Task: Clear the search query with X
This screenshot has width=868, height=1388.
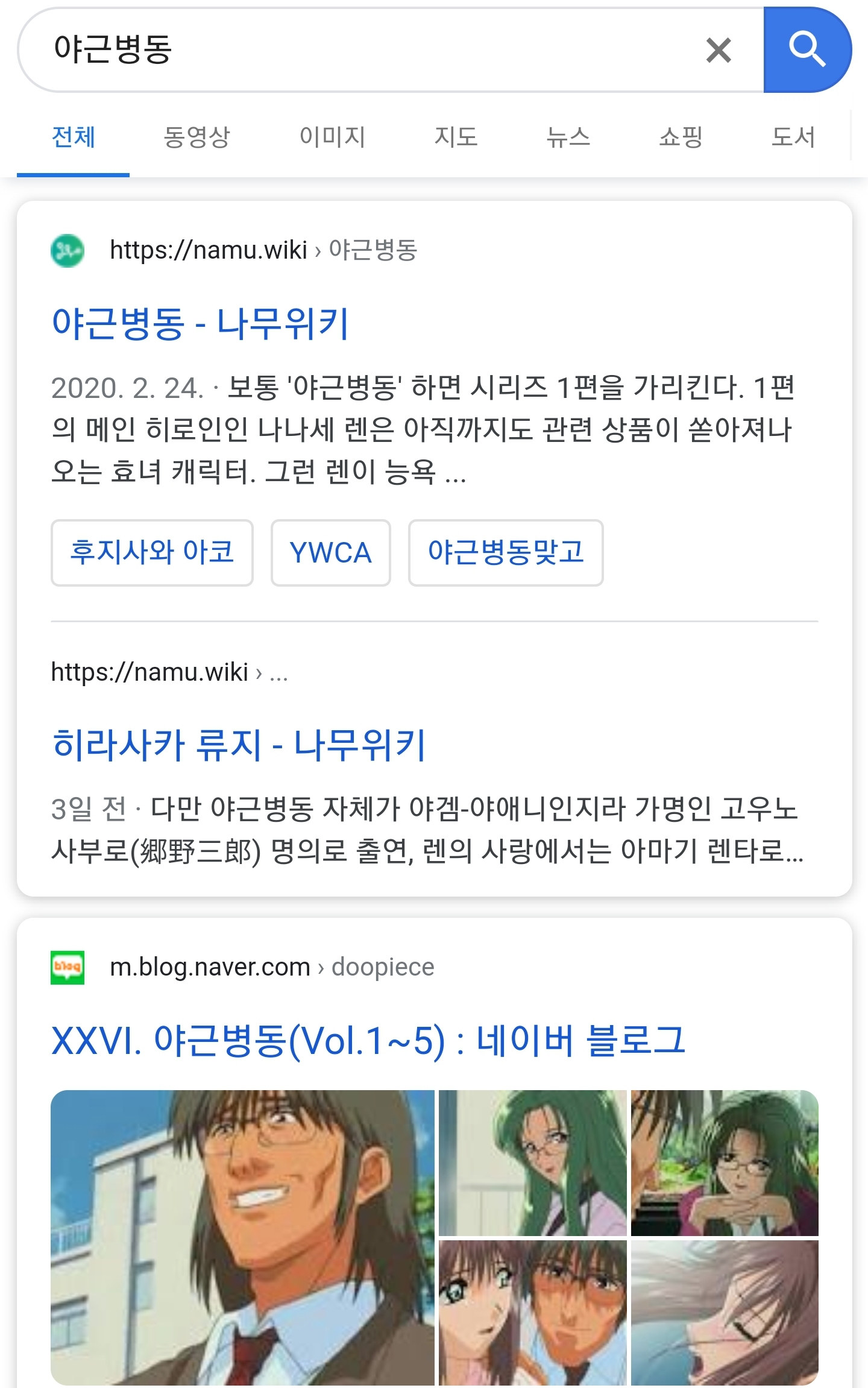Action: tap(718, 50)
